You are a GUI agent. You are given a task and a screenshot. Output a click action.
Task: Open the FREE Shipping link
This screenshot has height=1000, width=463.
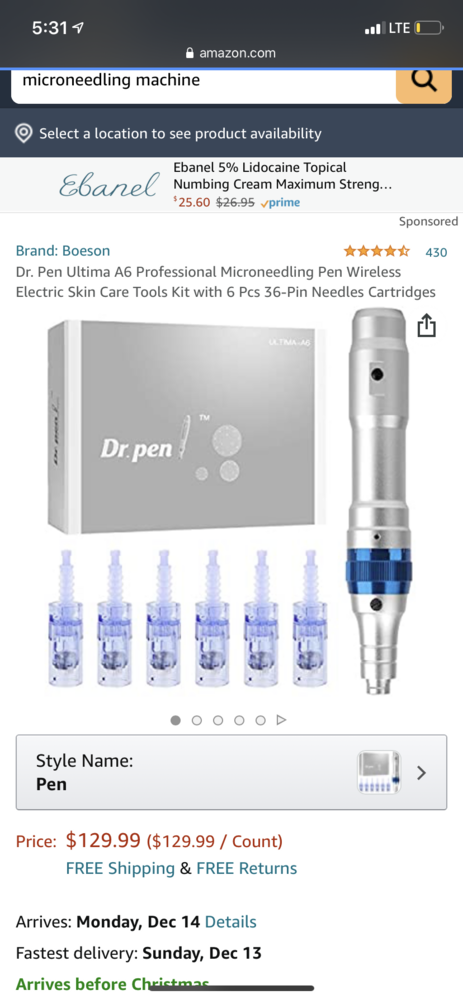120,868
